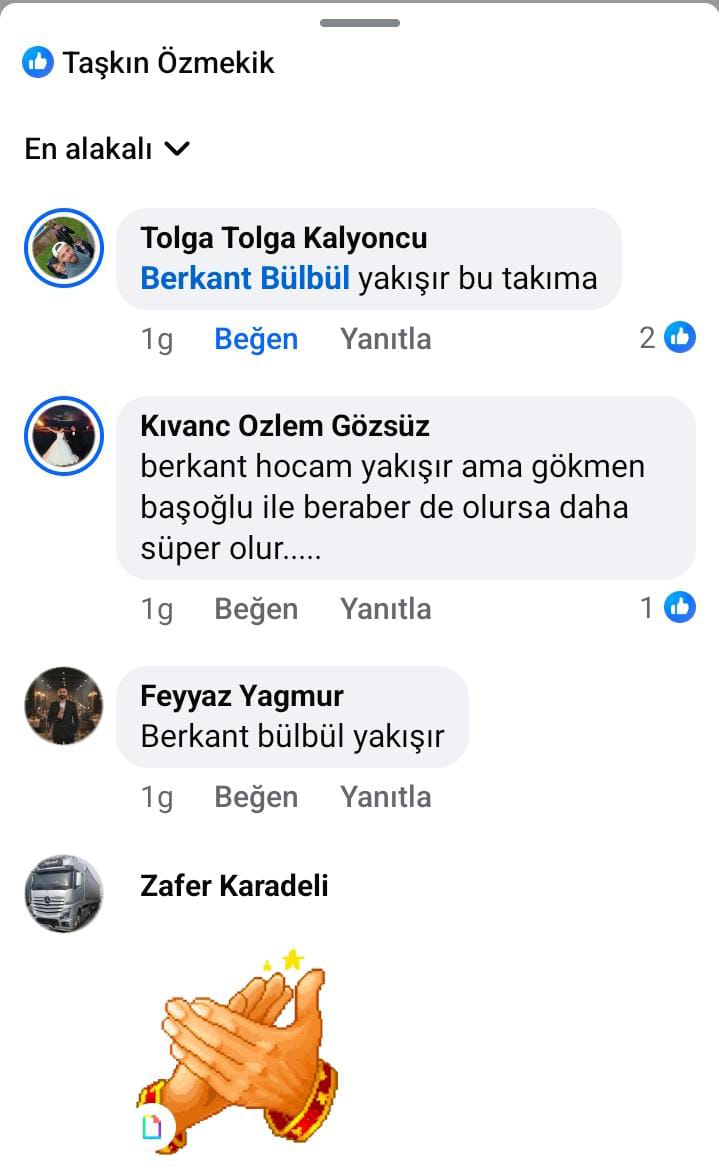Open Zafer Karadeli's profile name
Screen dimensions: 719x1166
[234, 885]
